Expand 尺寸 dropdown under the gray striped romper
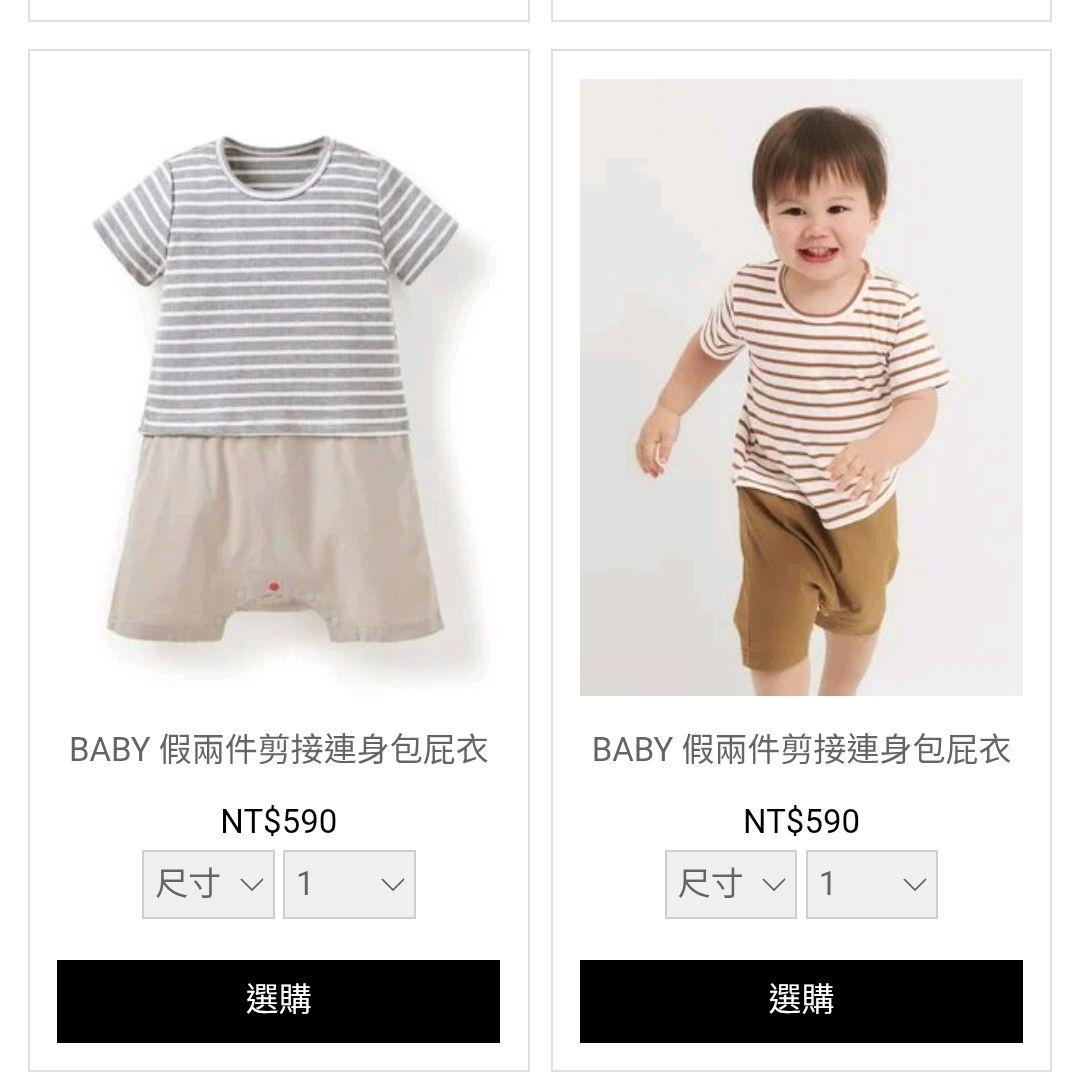This screenshot has height=1080, width=1080. (x=208, y=884)
